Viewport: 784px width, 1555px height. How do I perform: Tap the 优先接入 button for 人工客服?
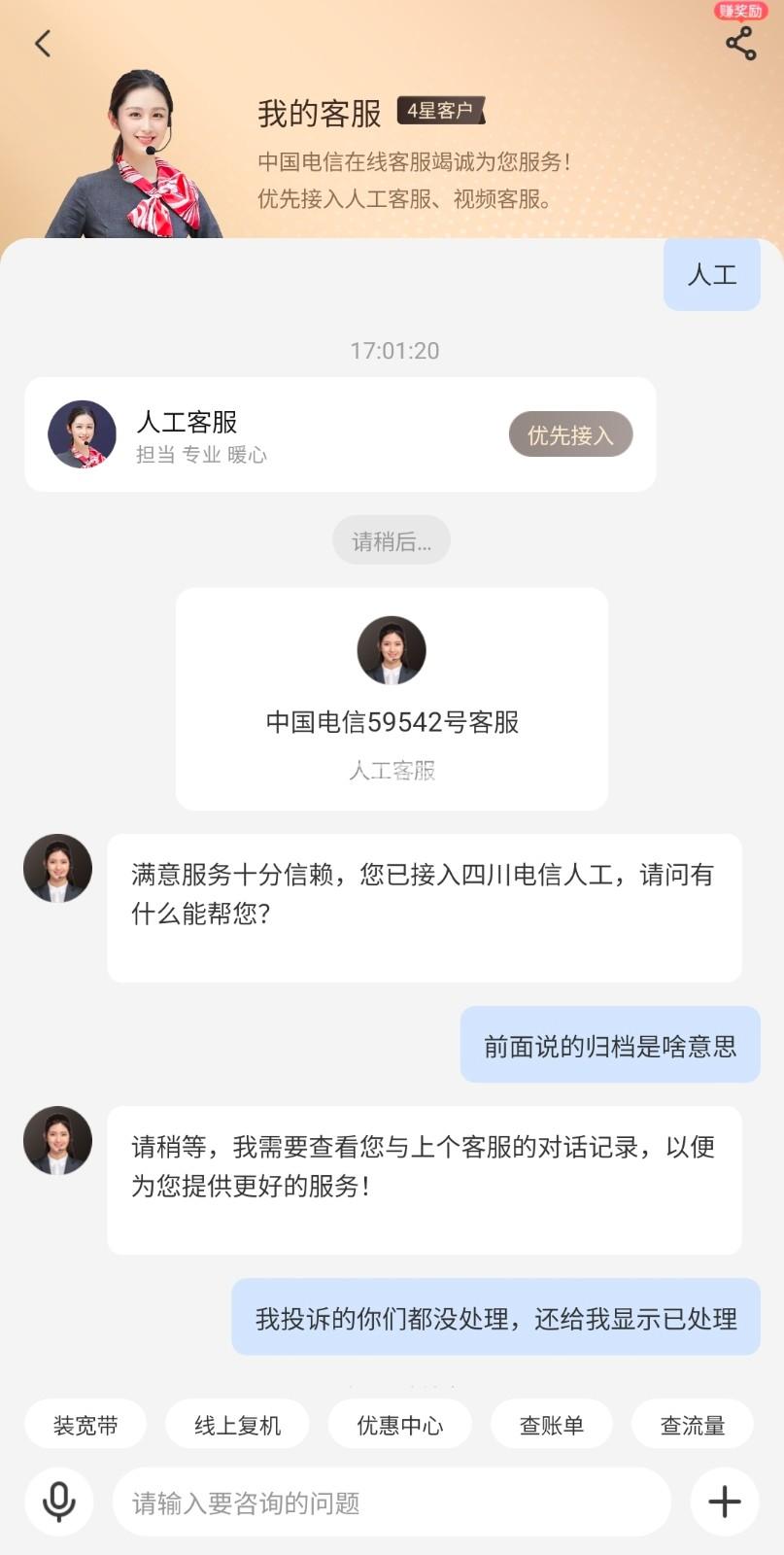tap(570, 434)
